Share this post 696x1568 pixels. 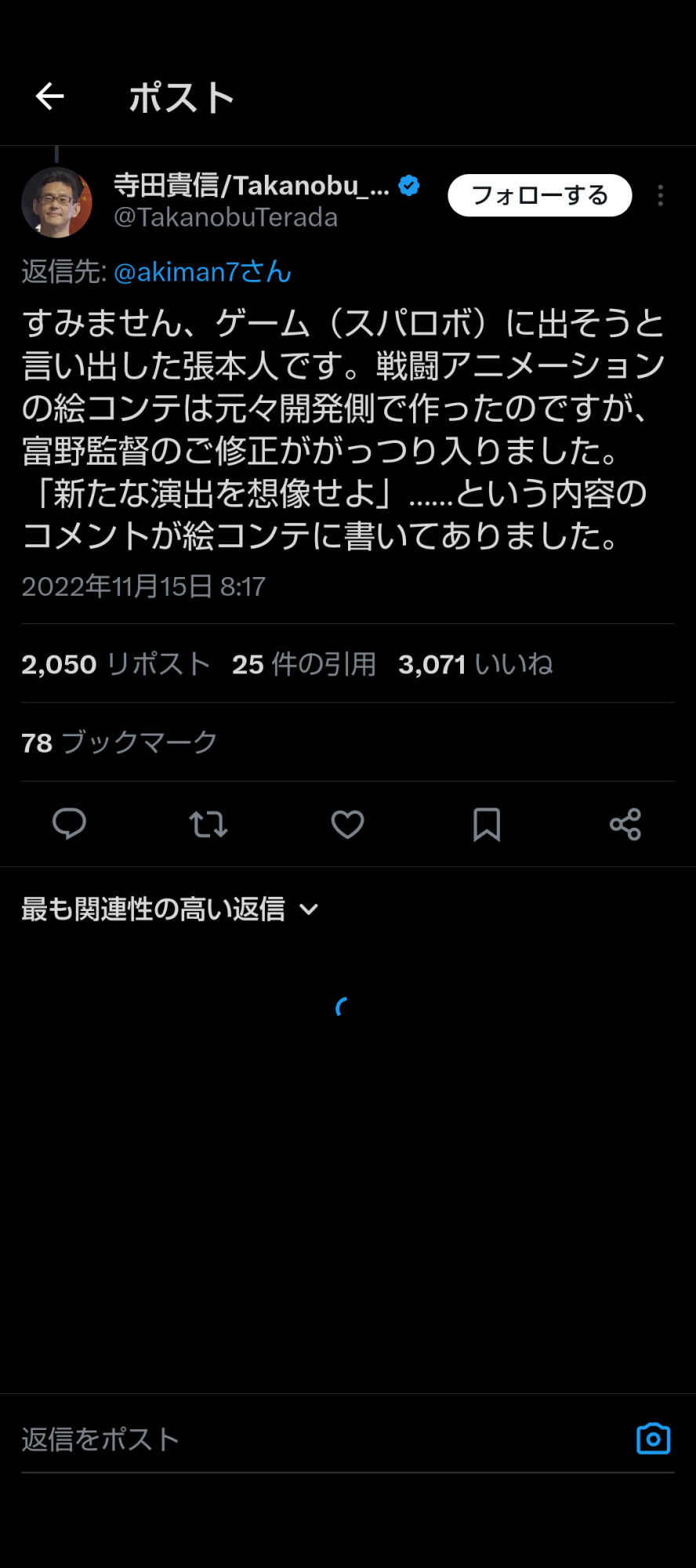(x=625, y=824)
